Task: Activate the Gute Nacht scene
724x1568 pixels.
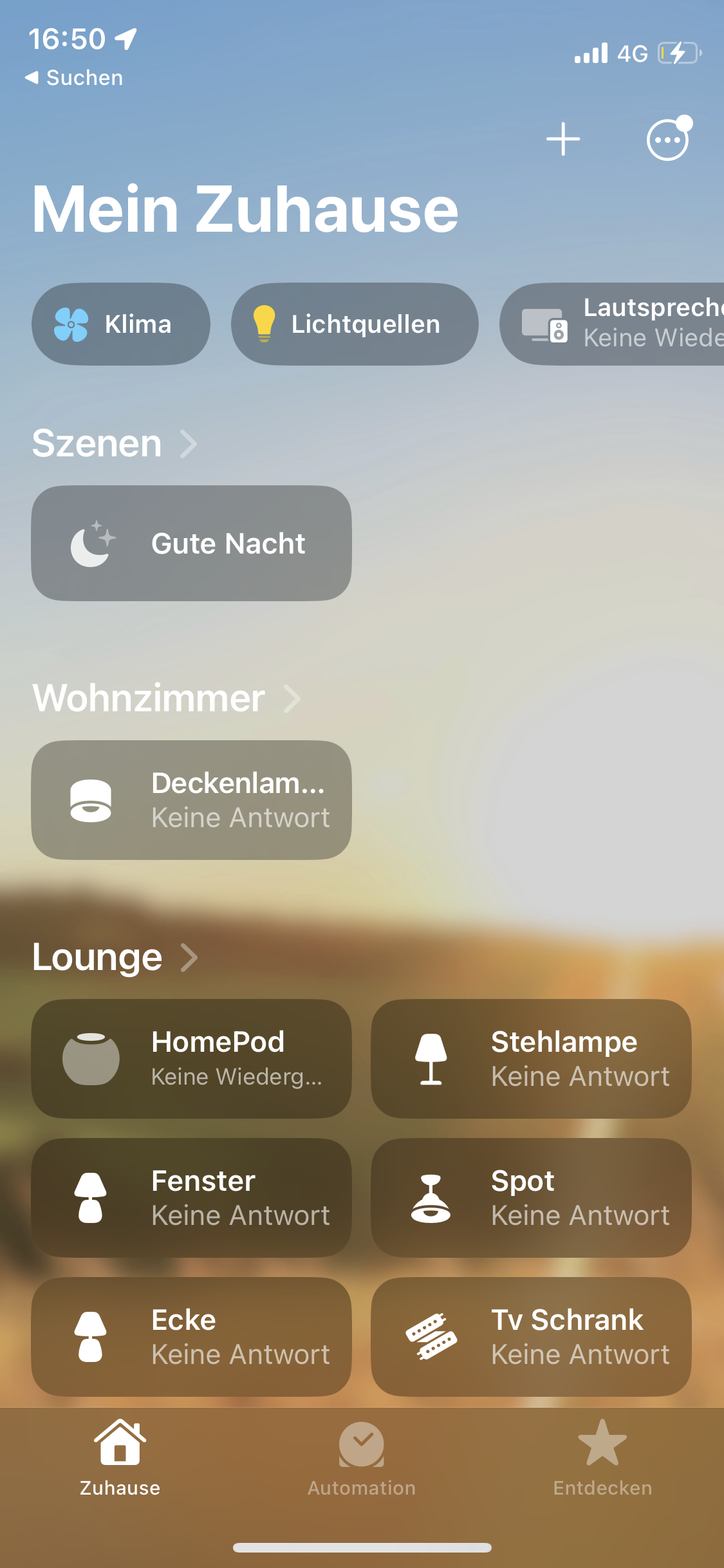Action: pyautogui.click(x=191, y=543)
